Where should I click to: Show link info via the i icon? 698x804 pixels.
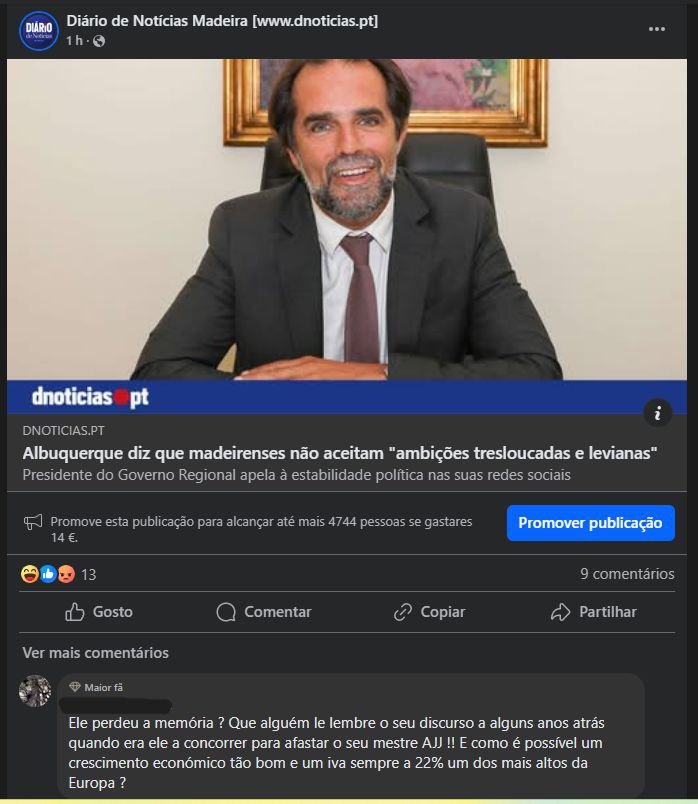pyautogui.click(x=657, y=412)
